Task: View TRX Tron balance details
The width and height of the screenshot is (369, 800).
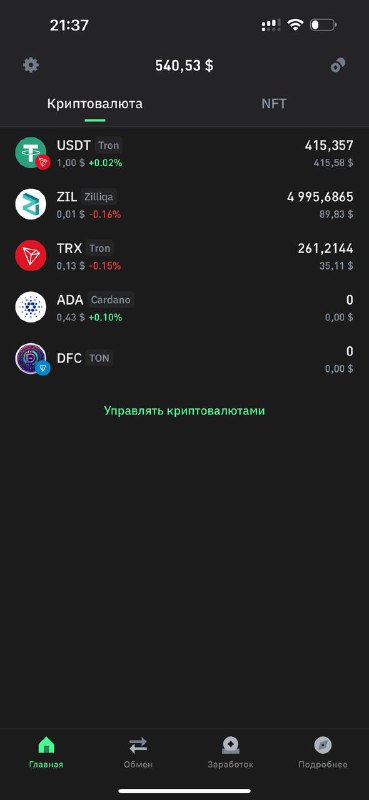Action: click(184, 256)
